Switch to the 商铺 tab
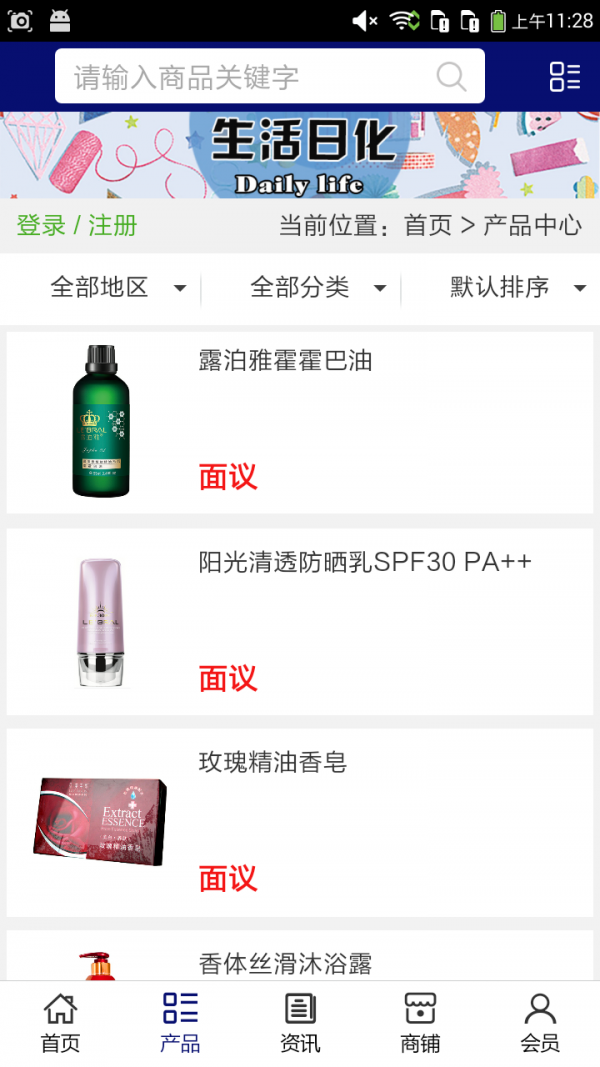Screen dimensions: 600x1067 tap(420, 1022)
